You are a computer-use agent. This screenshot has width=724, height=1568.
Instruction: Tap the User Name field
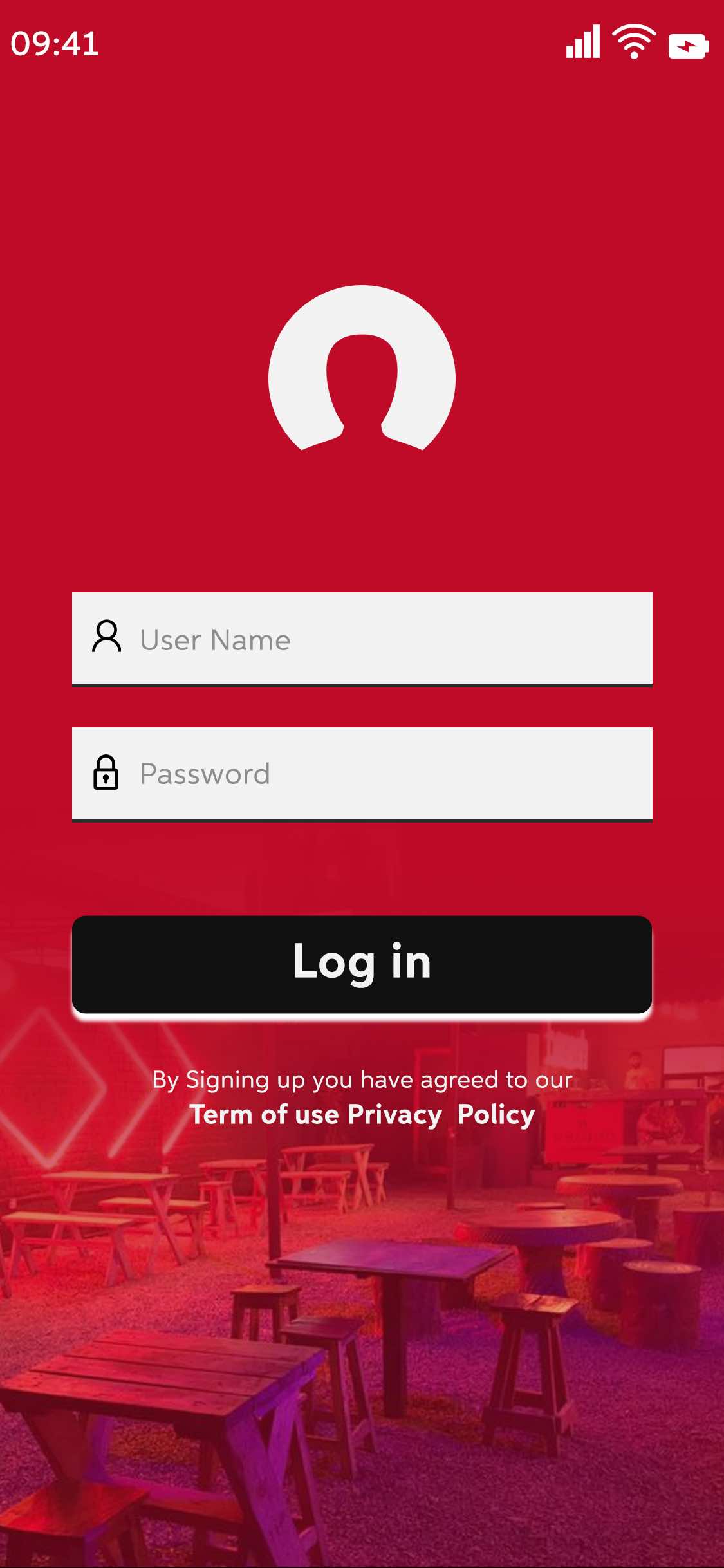[362, 639]
